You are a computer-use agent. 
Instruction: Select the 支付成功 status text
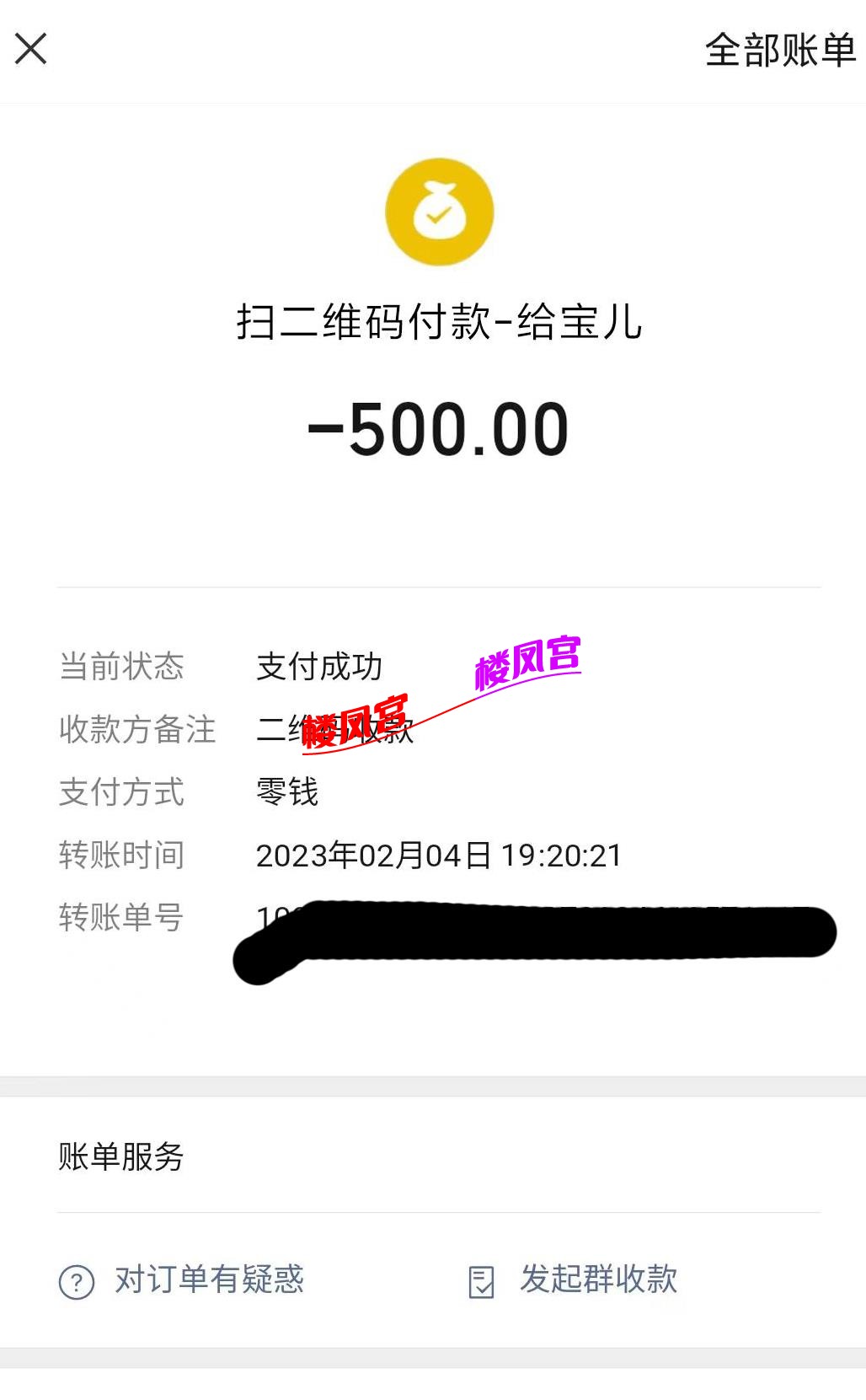pyautogui.click(x=320, y=667)
